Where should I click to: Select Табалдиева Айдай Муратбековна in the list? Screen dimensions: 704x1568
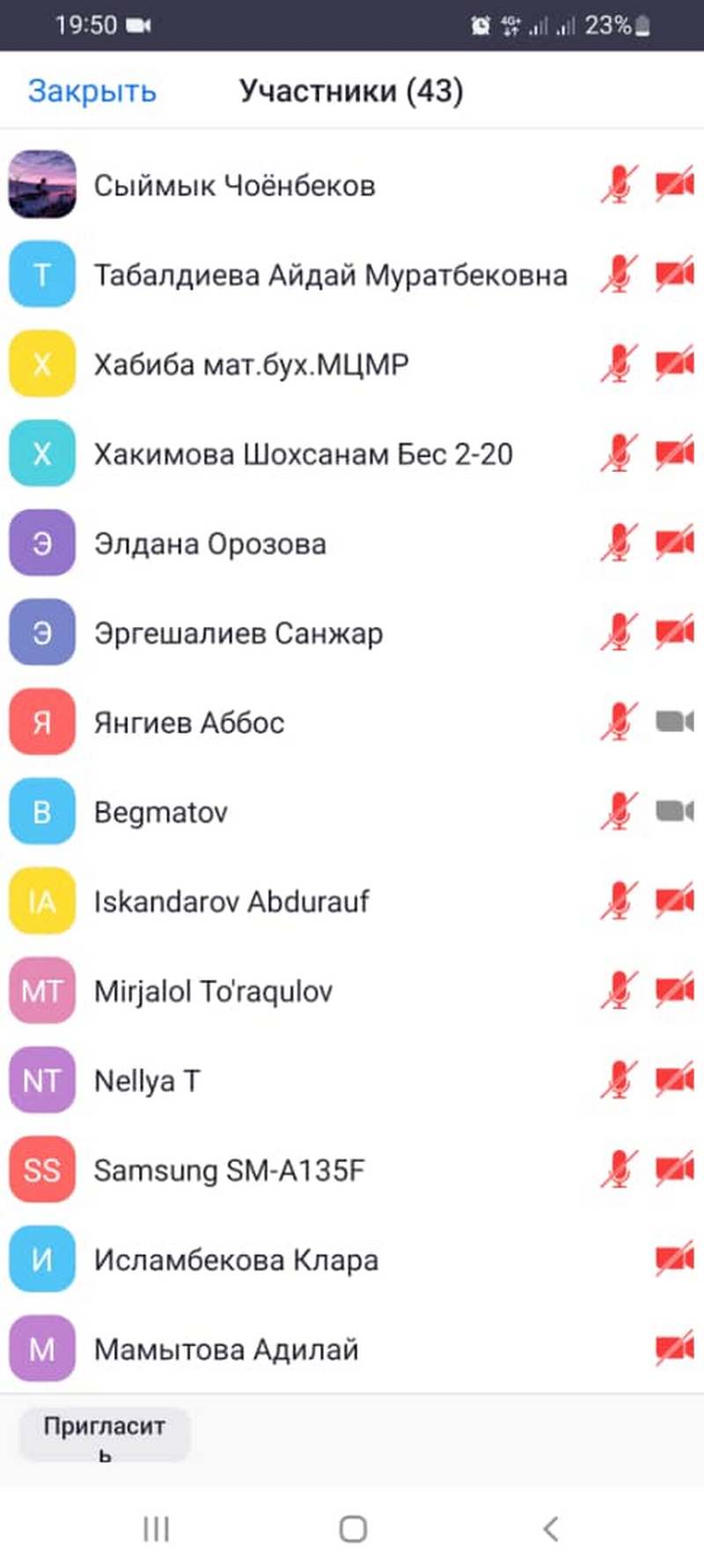click(330, 276)
